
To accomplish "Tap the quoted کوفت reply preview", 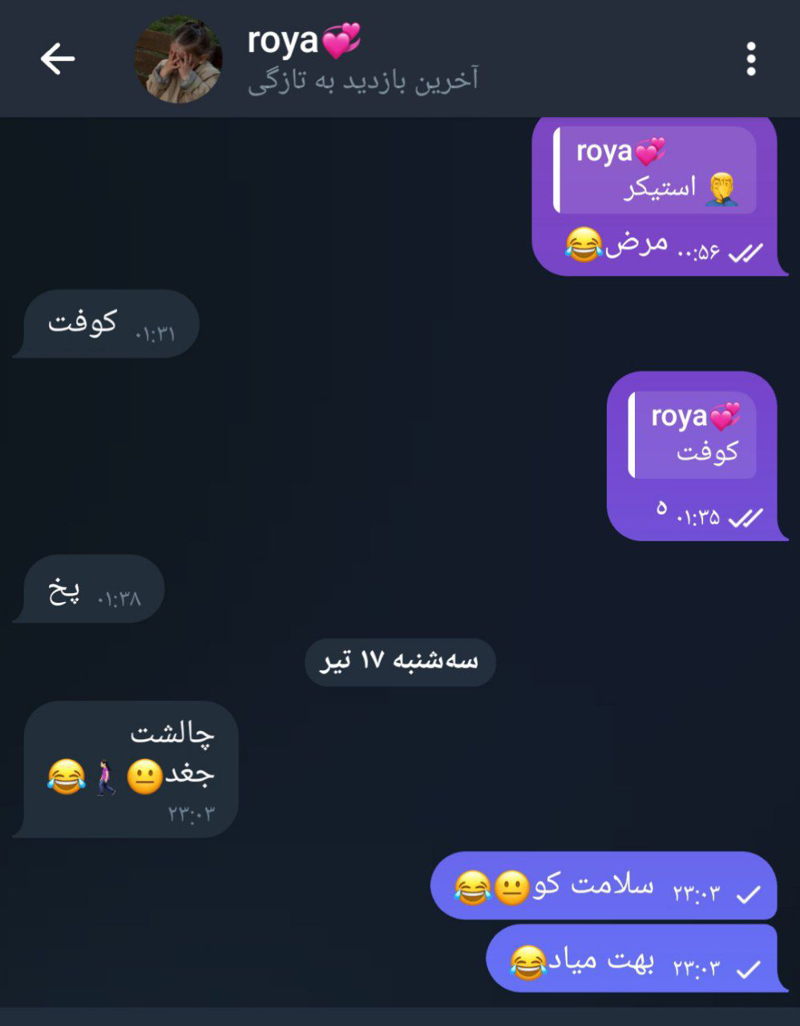I will coord(692,435).
